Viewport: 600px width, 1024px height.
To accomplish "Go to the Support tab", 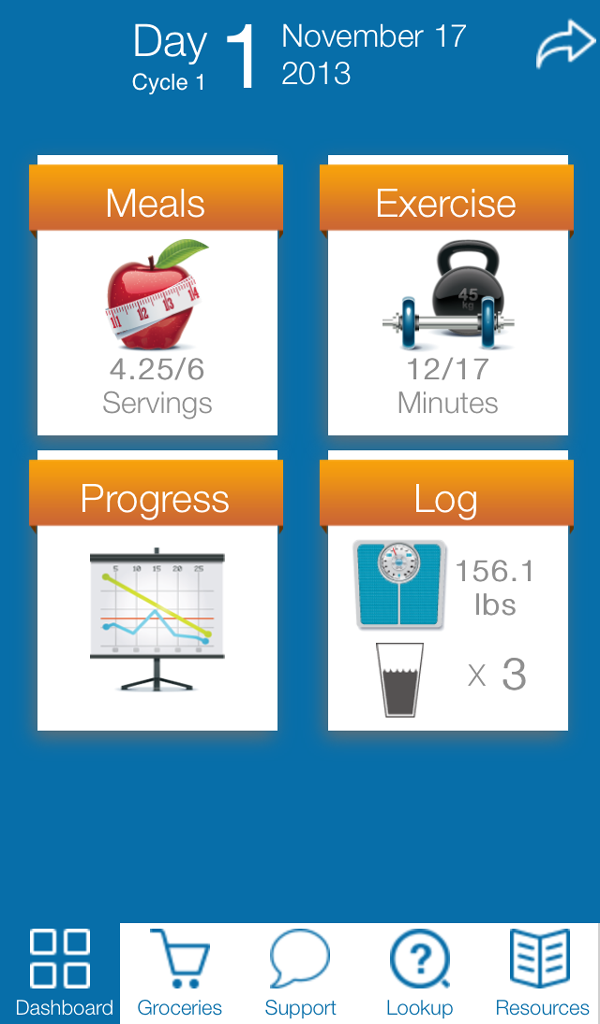I will click(300, 972).
